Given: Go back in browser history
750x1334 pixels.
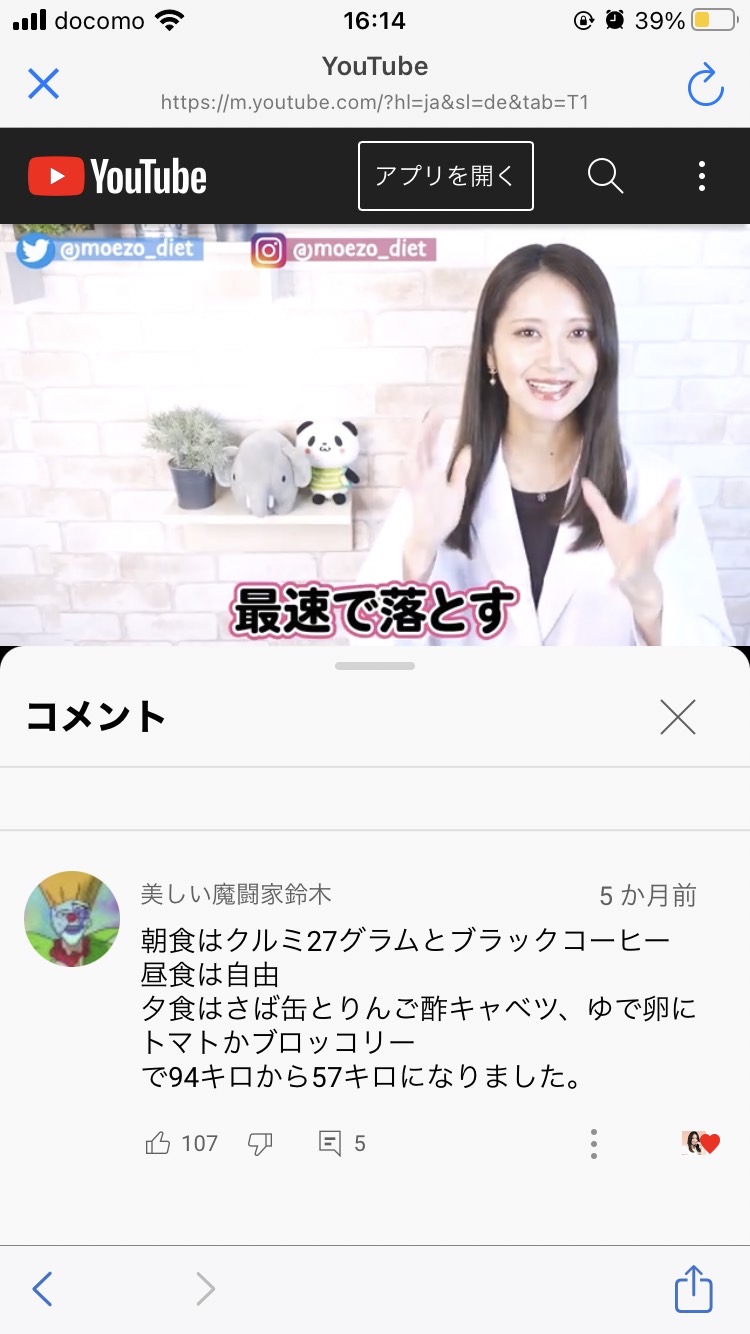Looking at the screenshot, I should [x=42, y=1289].
